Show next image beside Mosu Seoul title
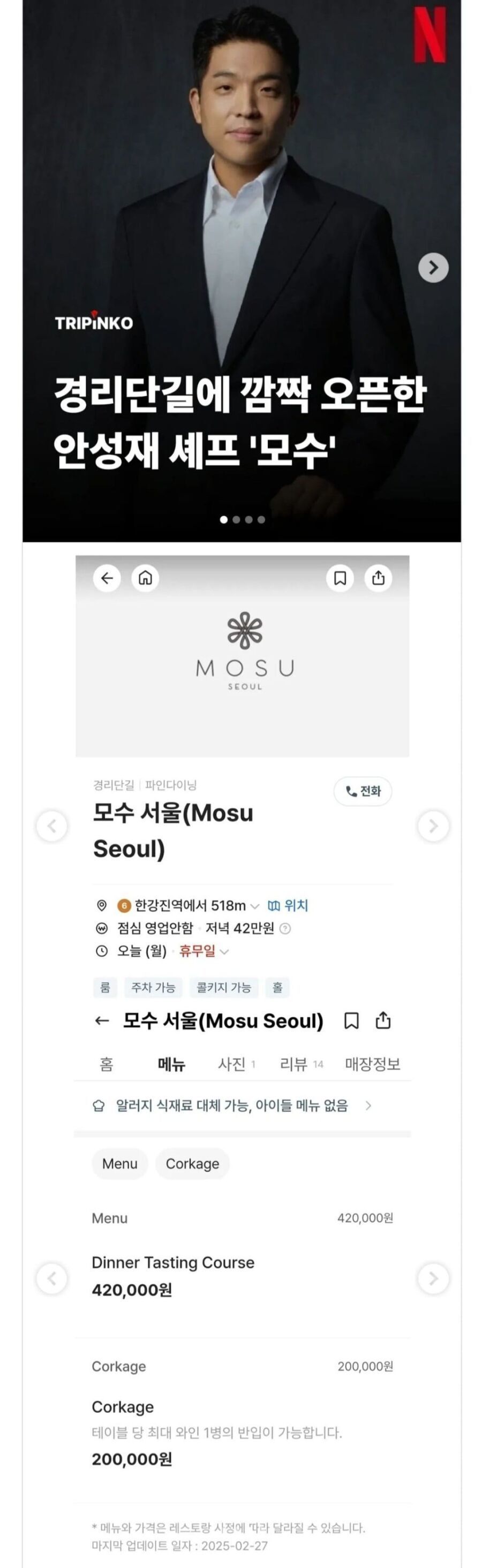482x1568 pixels. pyautogui.click(x=433, y=826)
